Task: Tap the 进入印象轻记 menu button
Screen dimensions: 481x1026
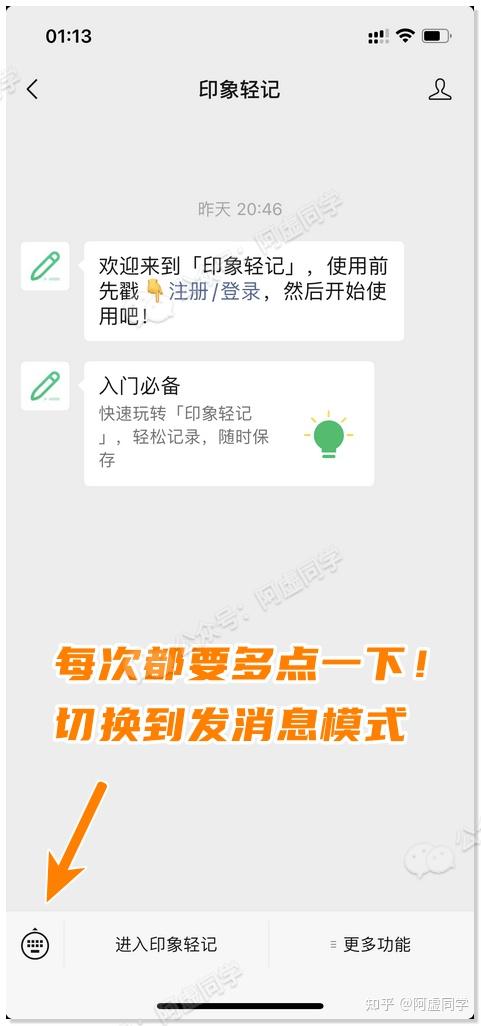Action: click(166, 944)
